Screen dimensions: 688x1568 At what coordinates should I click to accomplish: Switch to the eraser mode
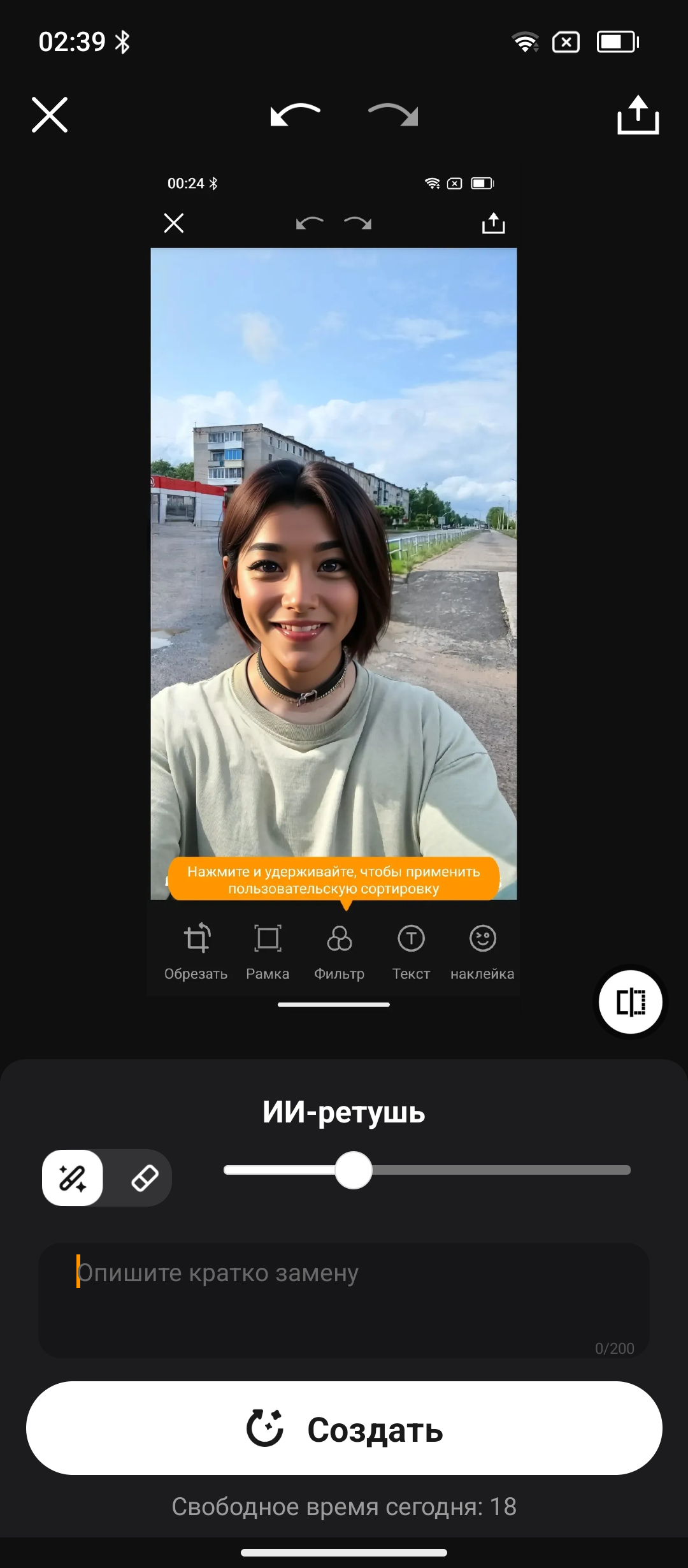click(145, 1178)
